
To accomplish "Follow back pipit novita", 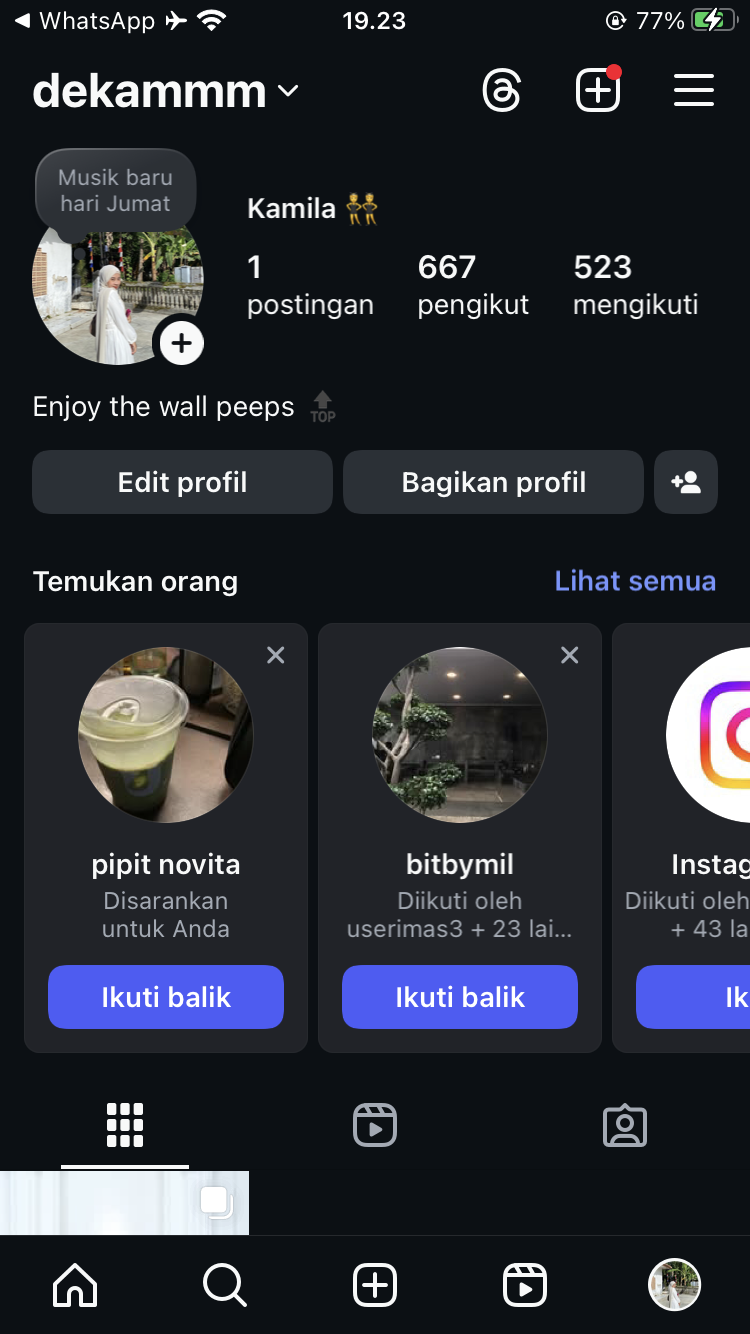I will pos(166,997).
